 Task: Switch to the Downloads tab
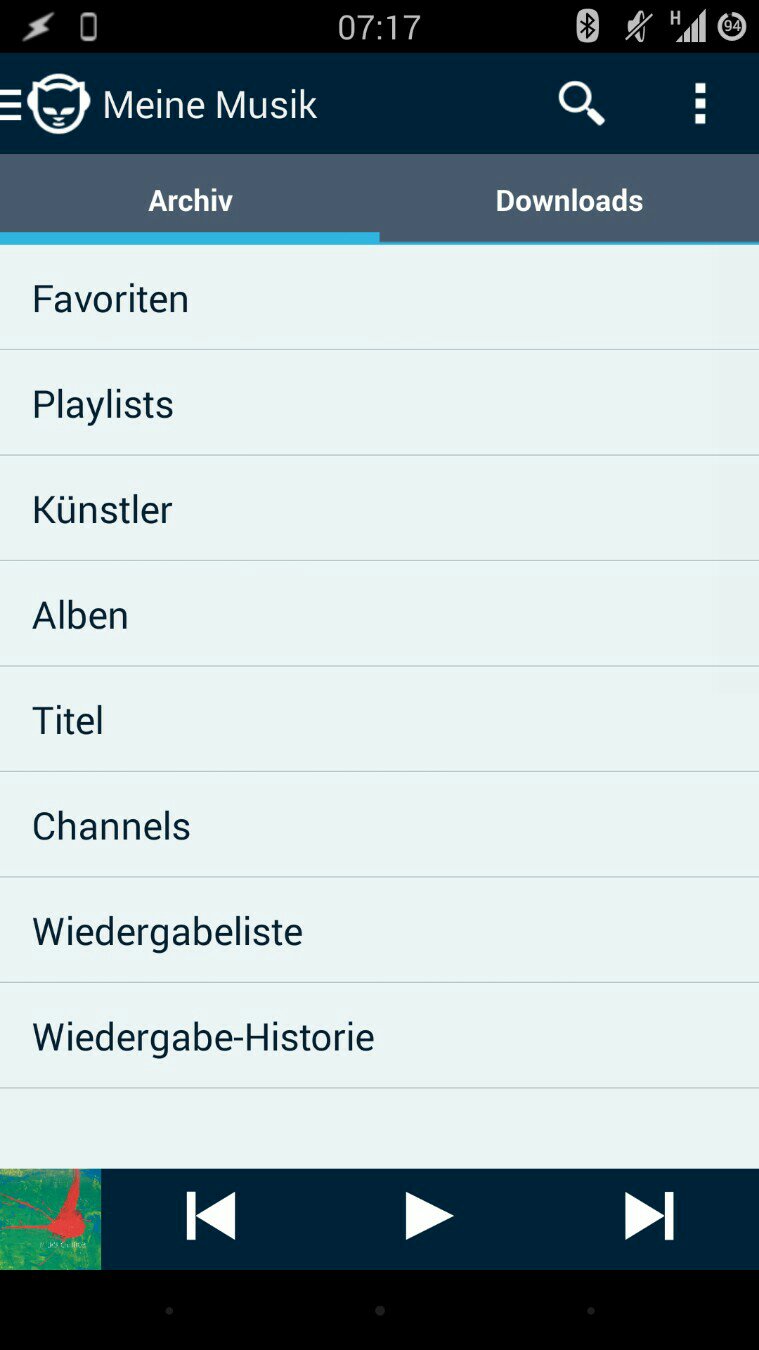point(569,201)
